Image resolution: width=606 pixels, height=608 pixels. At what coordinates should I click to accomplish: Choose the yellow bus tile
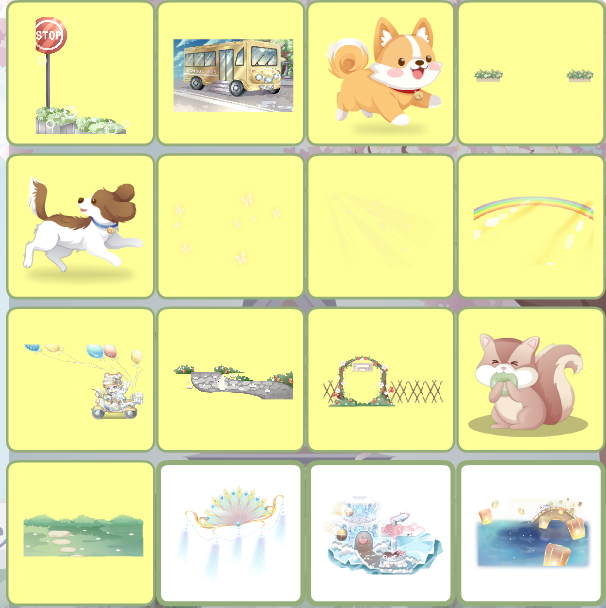pyautogui.click(x=231, y=74)
